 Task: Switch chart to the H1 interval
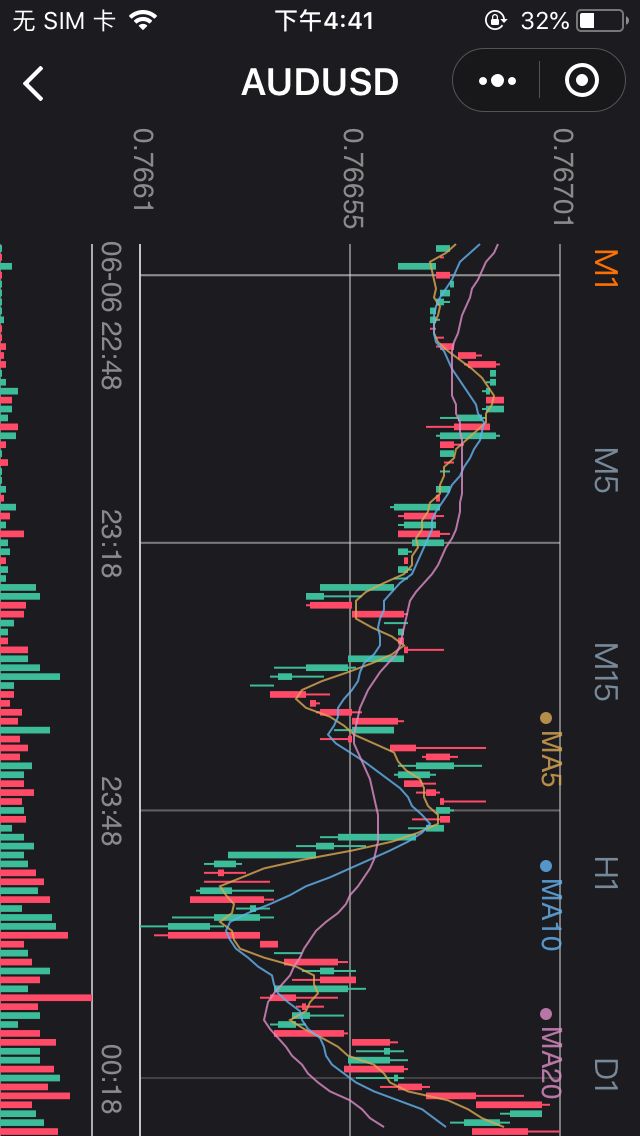(x=606, y=872)
